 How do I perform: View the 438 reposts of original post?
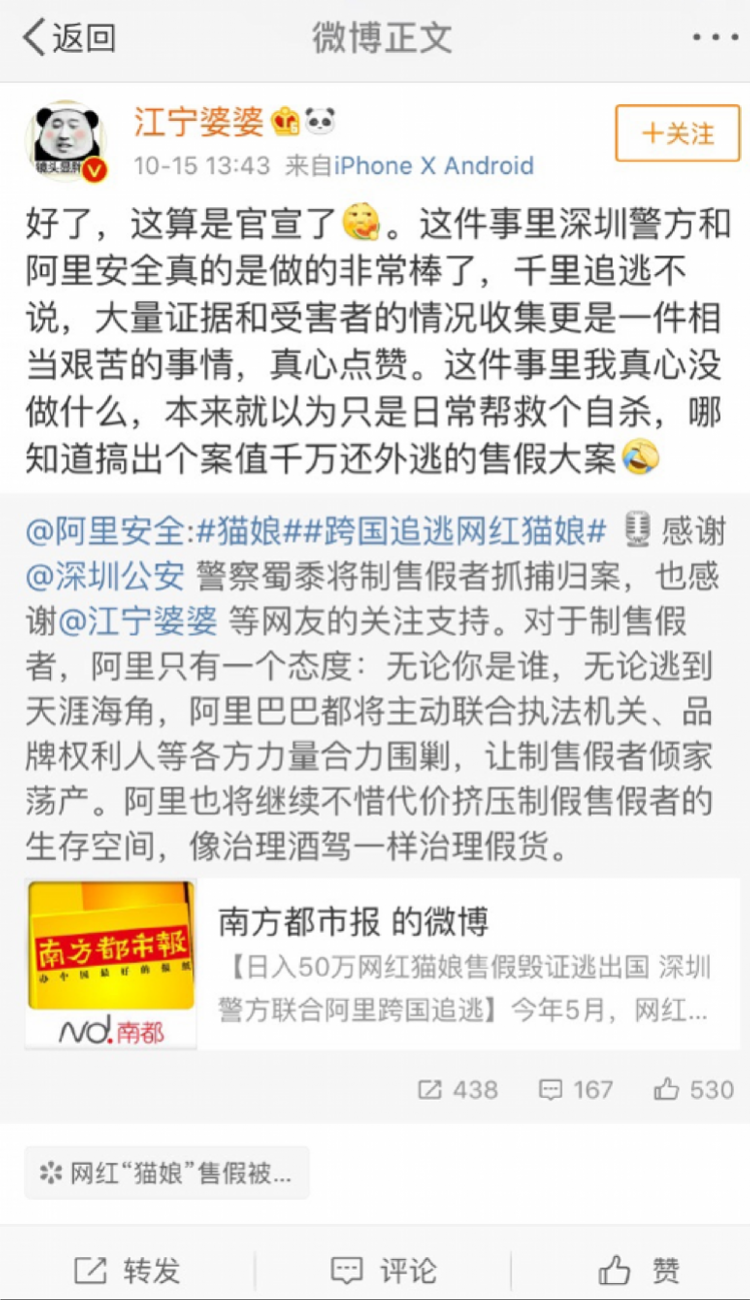tap(457, 1089)
